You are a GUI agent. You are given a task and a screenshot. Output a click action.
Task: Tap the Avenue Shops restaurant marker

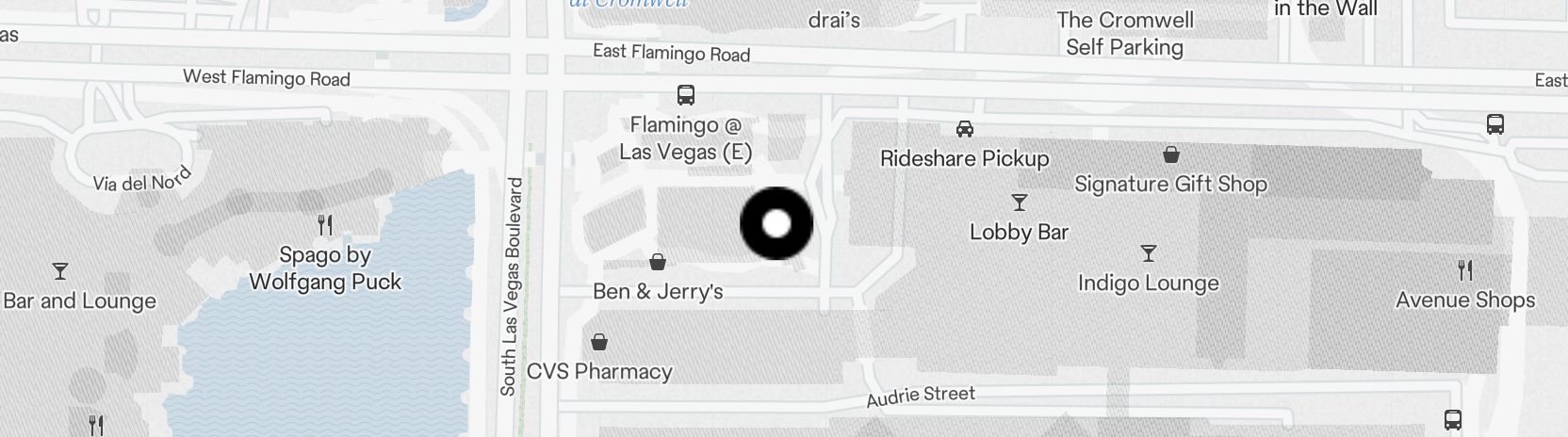click(x=1464, y=271)
